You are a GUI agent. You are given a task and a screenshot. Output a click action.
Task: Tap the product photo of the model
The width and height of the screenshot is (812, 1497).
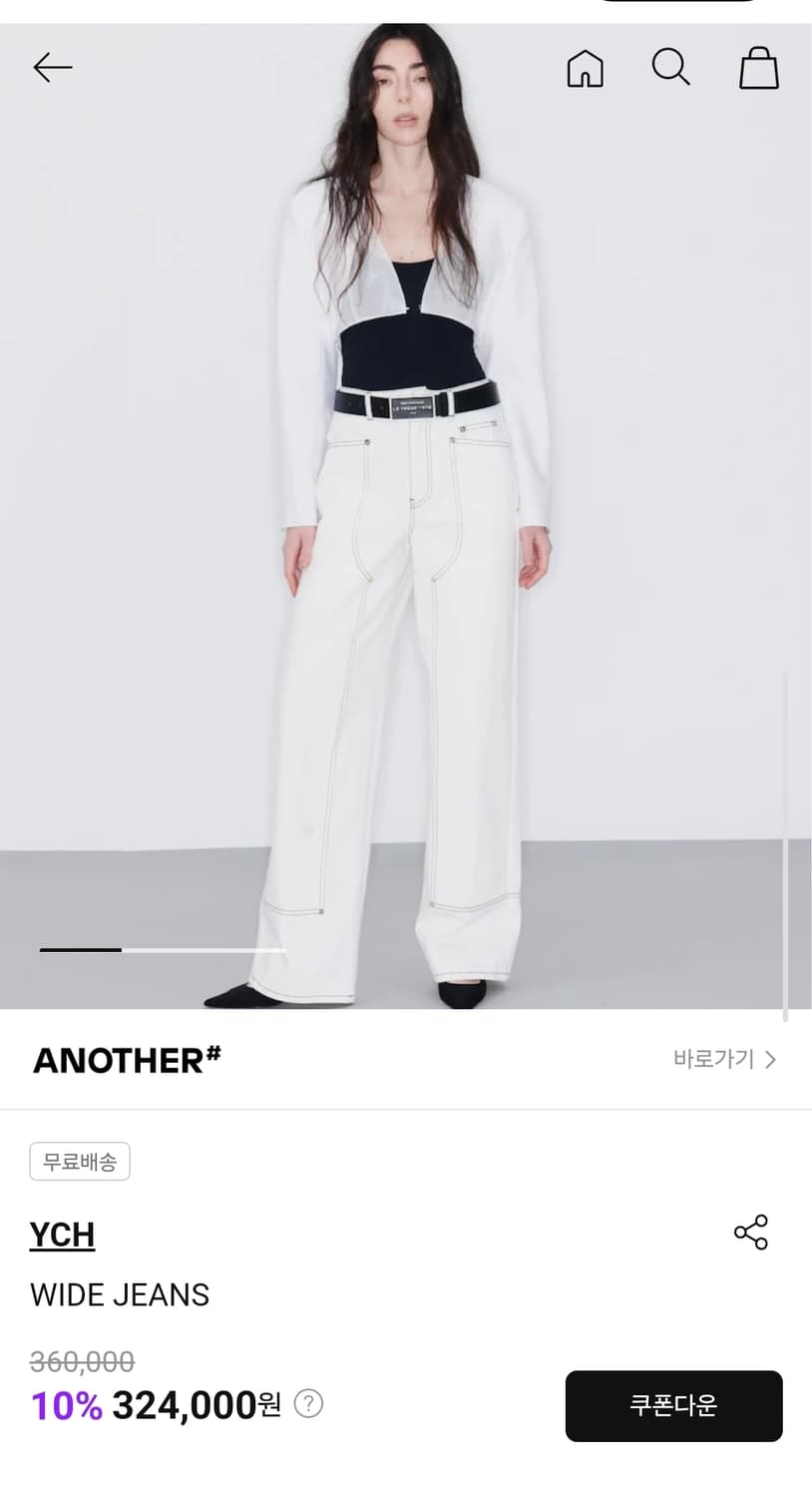(x=406, y=499)
